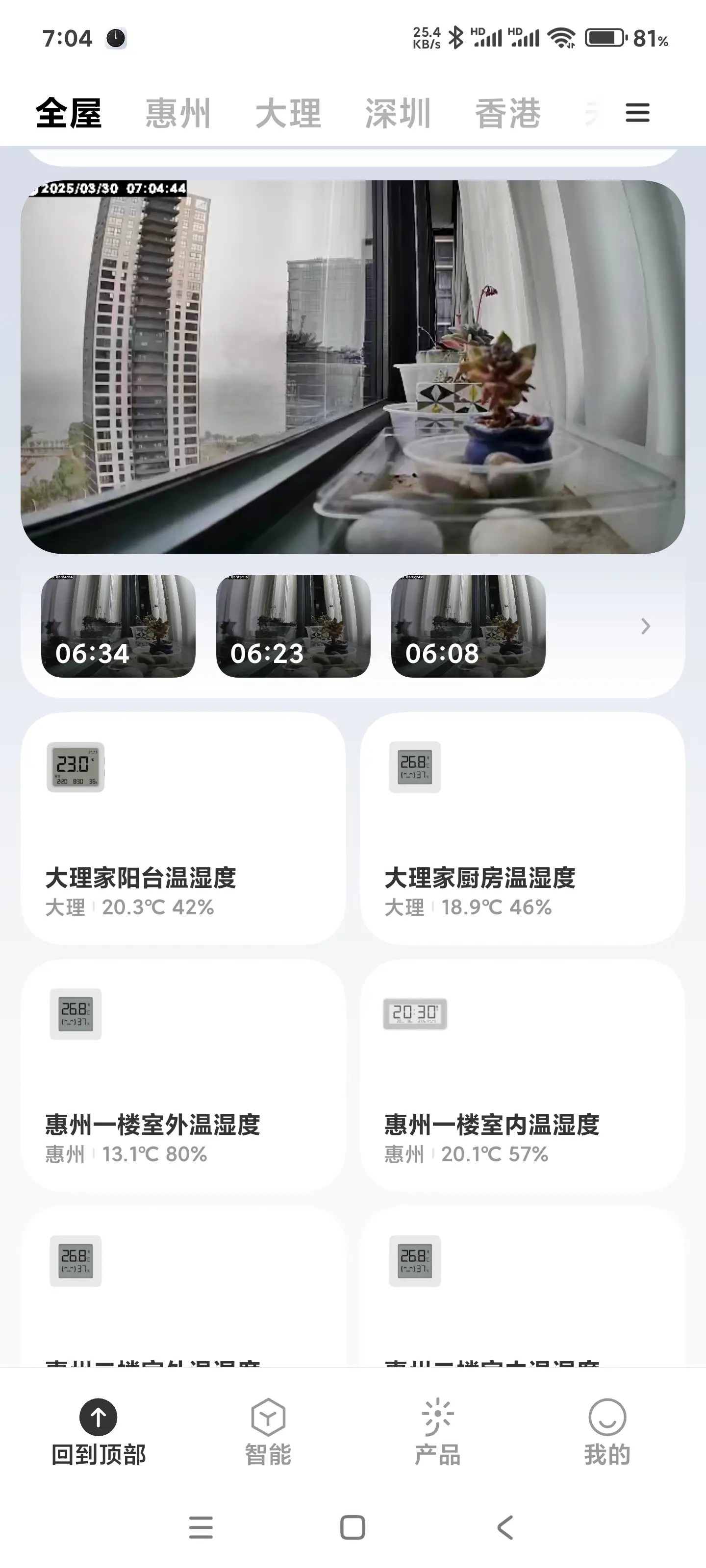Play the 06:34 camera recording

(118, 626)
